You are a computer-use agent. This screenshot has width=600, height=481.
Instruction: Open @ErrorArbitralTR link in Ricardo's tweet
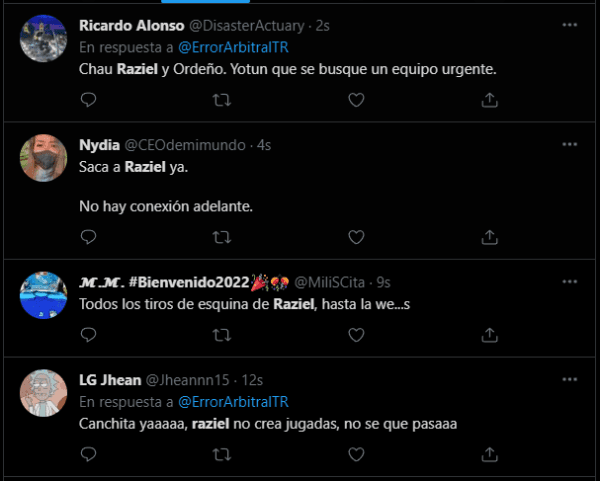point(234,47)
